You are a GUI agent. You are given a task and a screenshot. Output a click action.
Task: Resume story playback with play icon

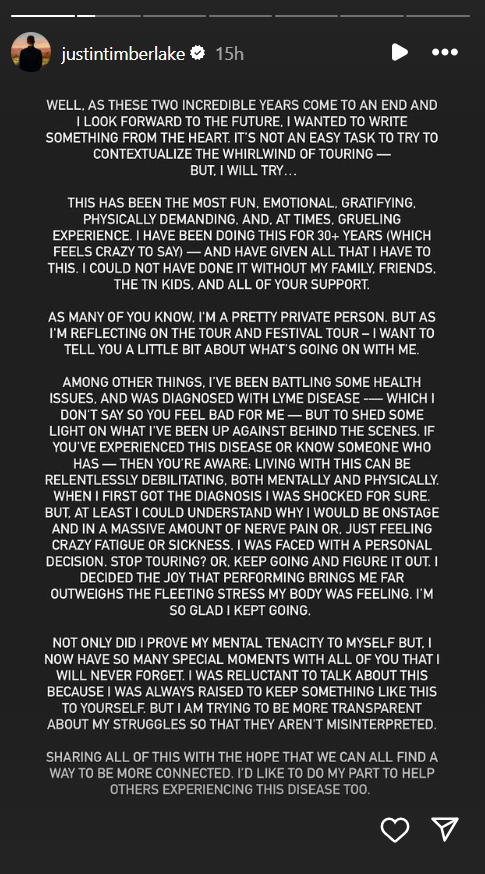(x=399, y=52)
